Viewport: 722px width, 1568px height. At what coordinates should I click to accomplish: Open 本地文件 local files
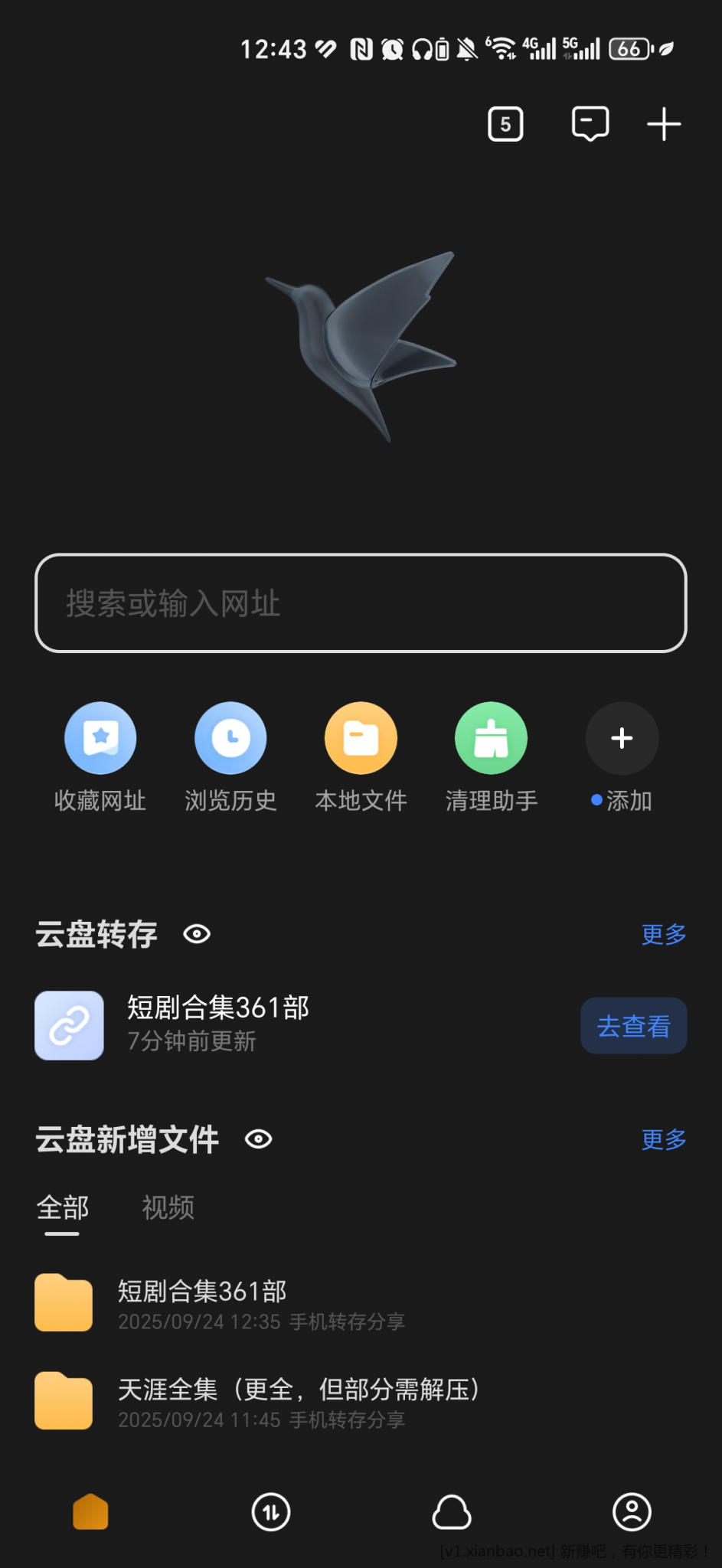[361, 739]
